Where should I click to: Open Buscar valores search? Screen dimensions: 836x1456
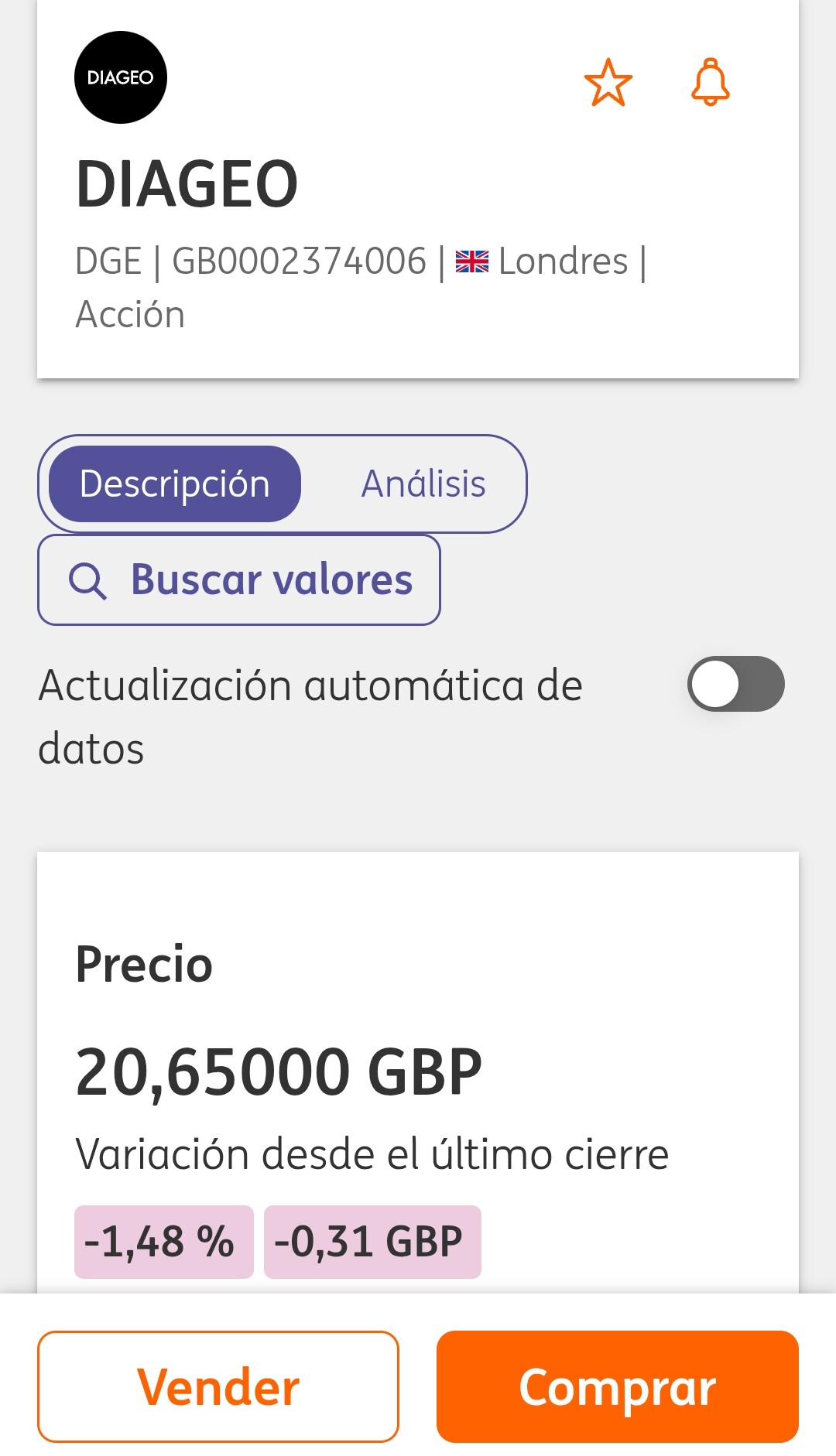point(239,579)
